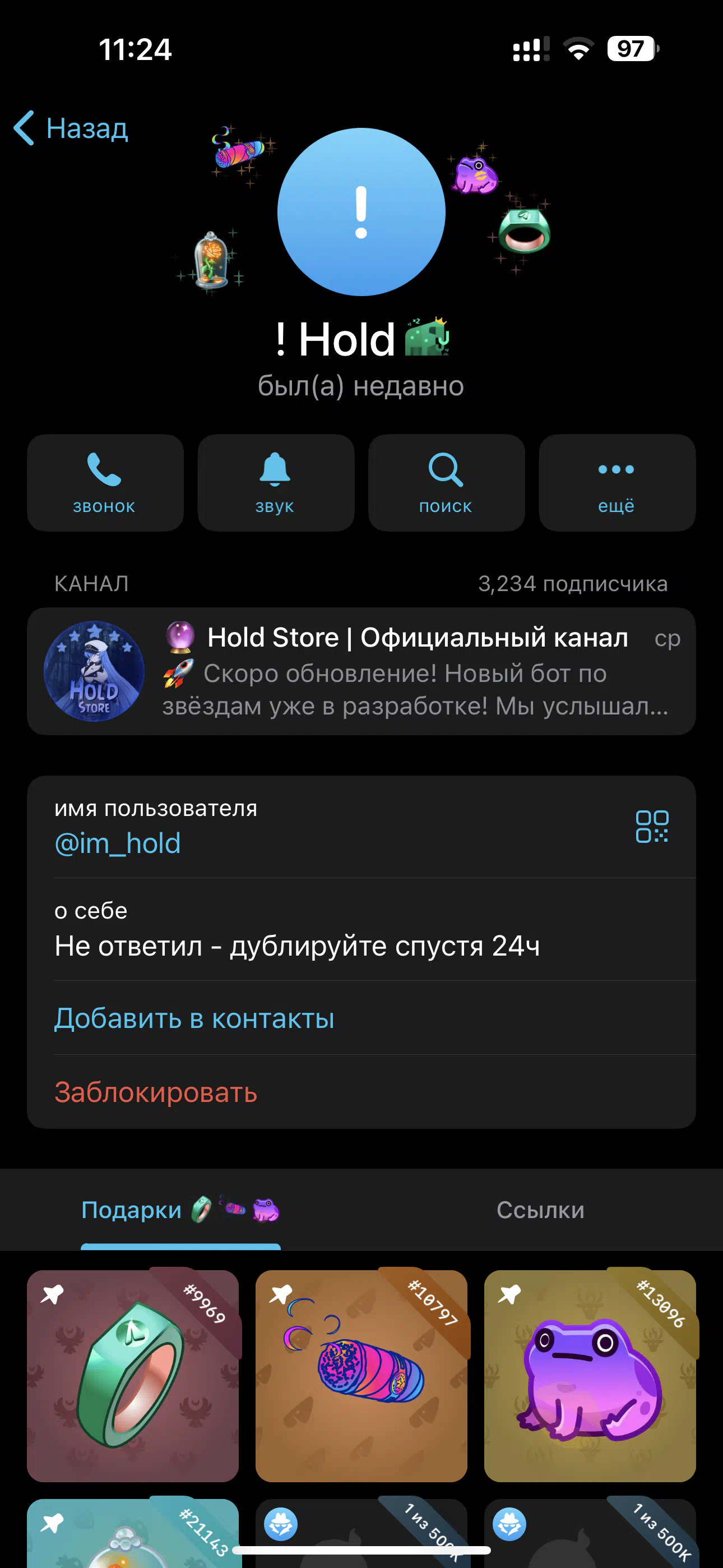Screen dimensions: 723x1568
Task: Open the Hold Store official channel
Action: coord(361,671)
